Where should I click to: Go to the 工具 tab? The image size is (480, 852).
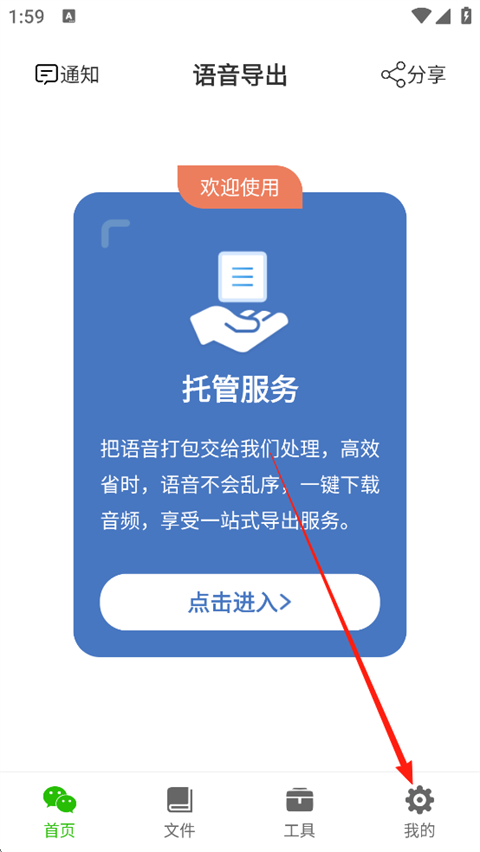pyautogui.click(x=300, y=812)
